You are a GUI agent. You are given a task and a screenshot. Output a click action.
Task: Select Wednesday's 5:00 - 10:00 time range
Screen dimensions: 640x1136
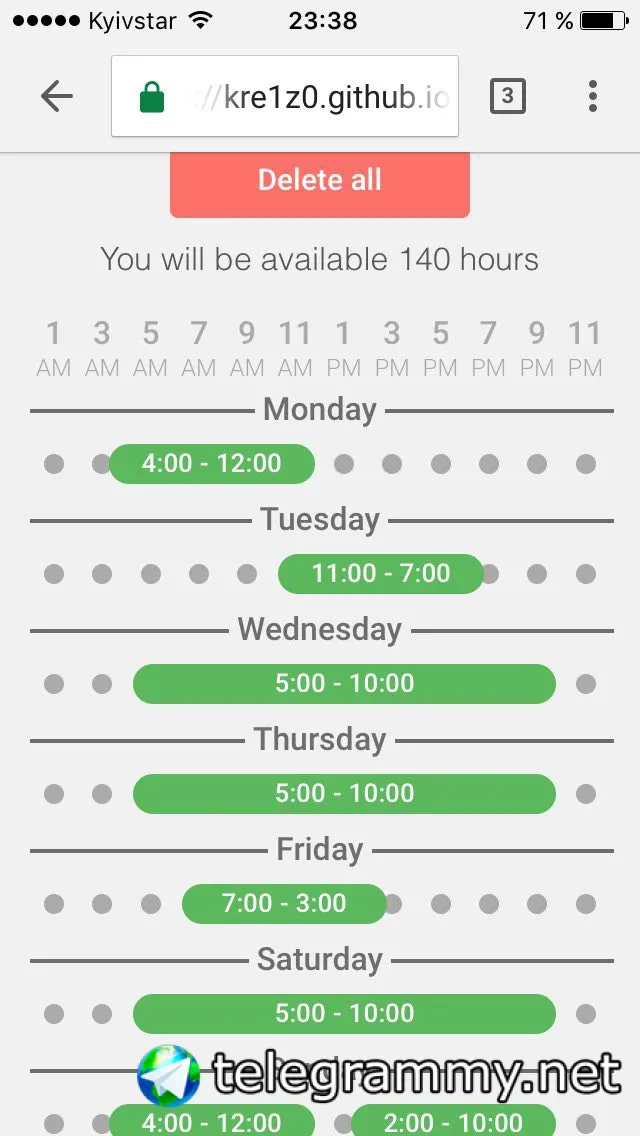pyautogui.click(x=344, y=684)
